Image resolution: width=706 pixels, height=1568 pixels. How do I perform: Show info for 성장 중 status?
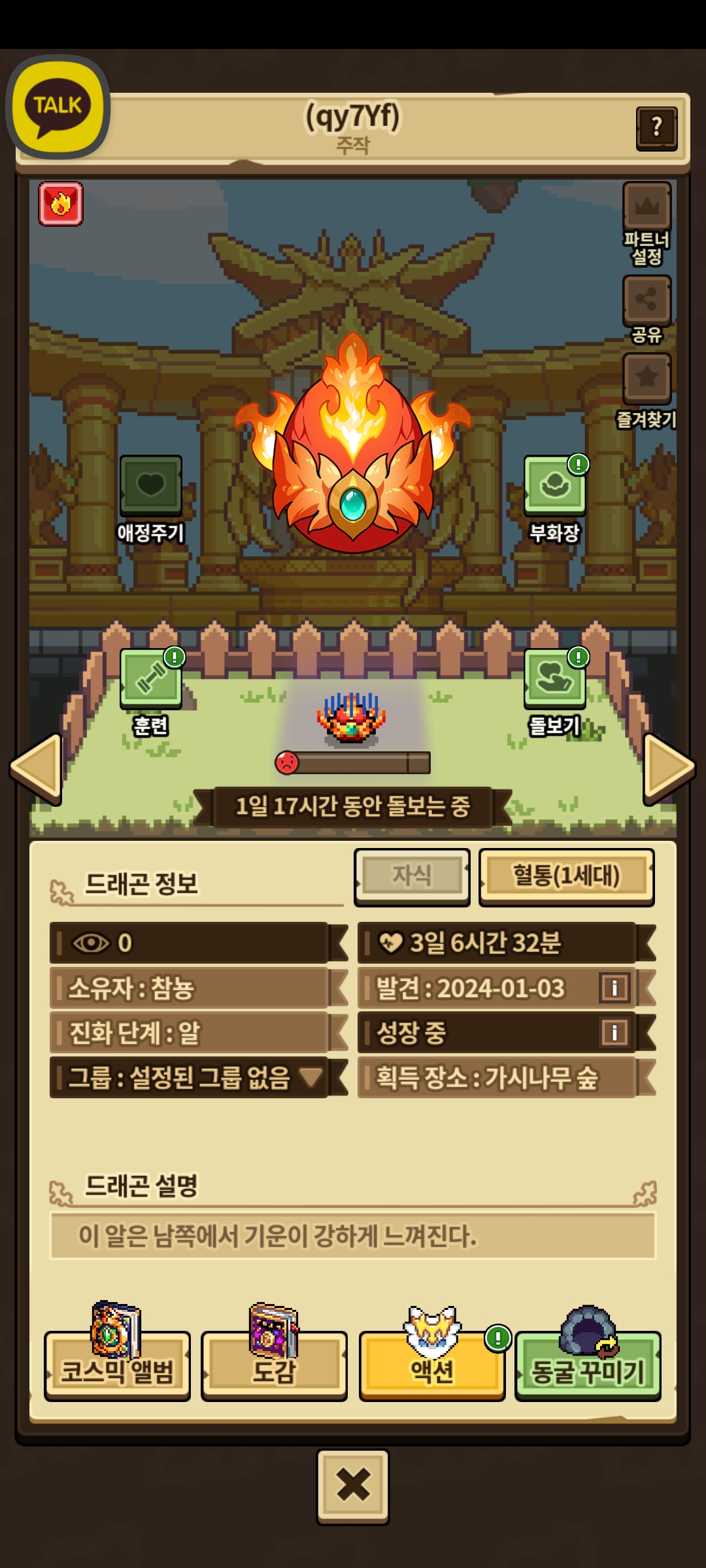(x=614, y=1033)
